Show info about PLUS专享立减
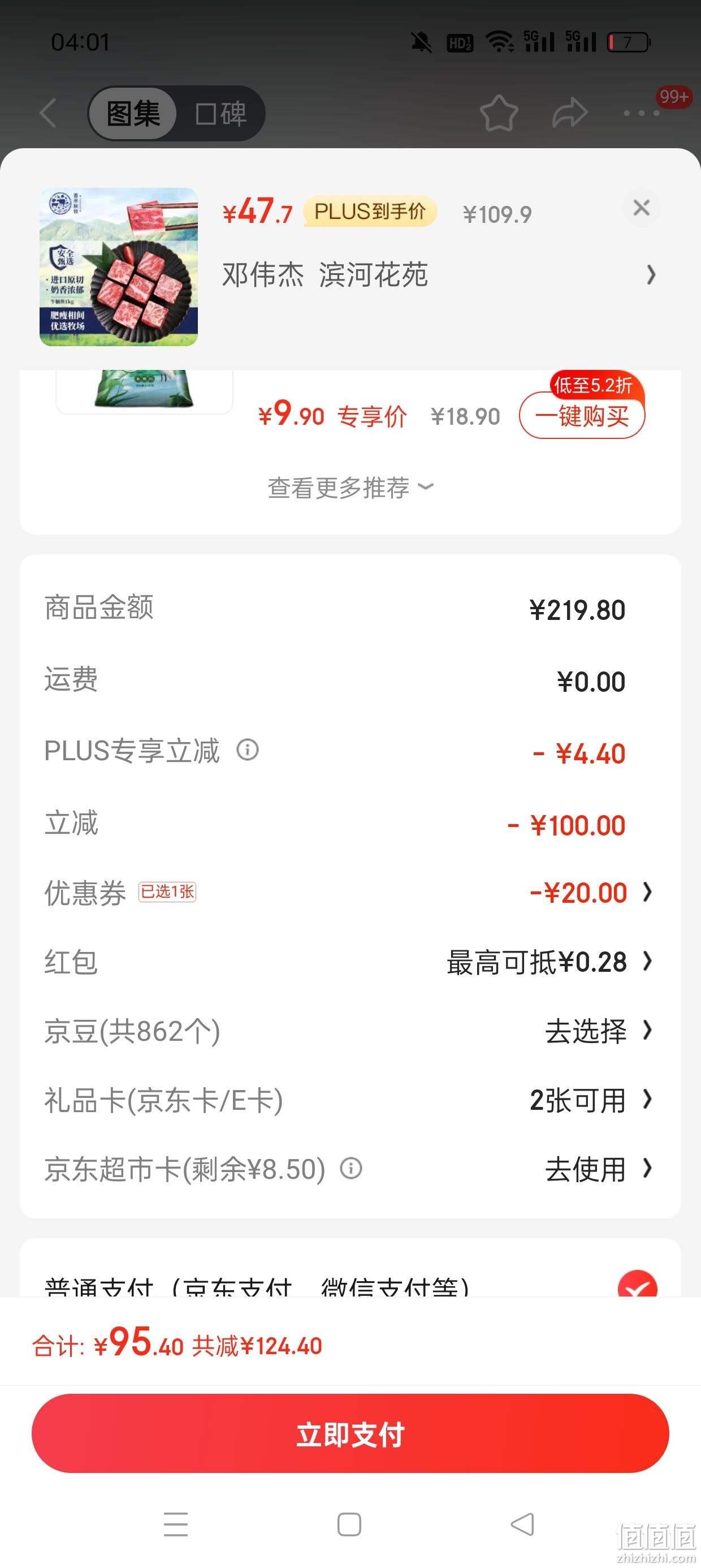This screenshot has height=1568, width=701. click(248, 749)
